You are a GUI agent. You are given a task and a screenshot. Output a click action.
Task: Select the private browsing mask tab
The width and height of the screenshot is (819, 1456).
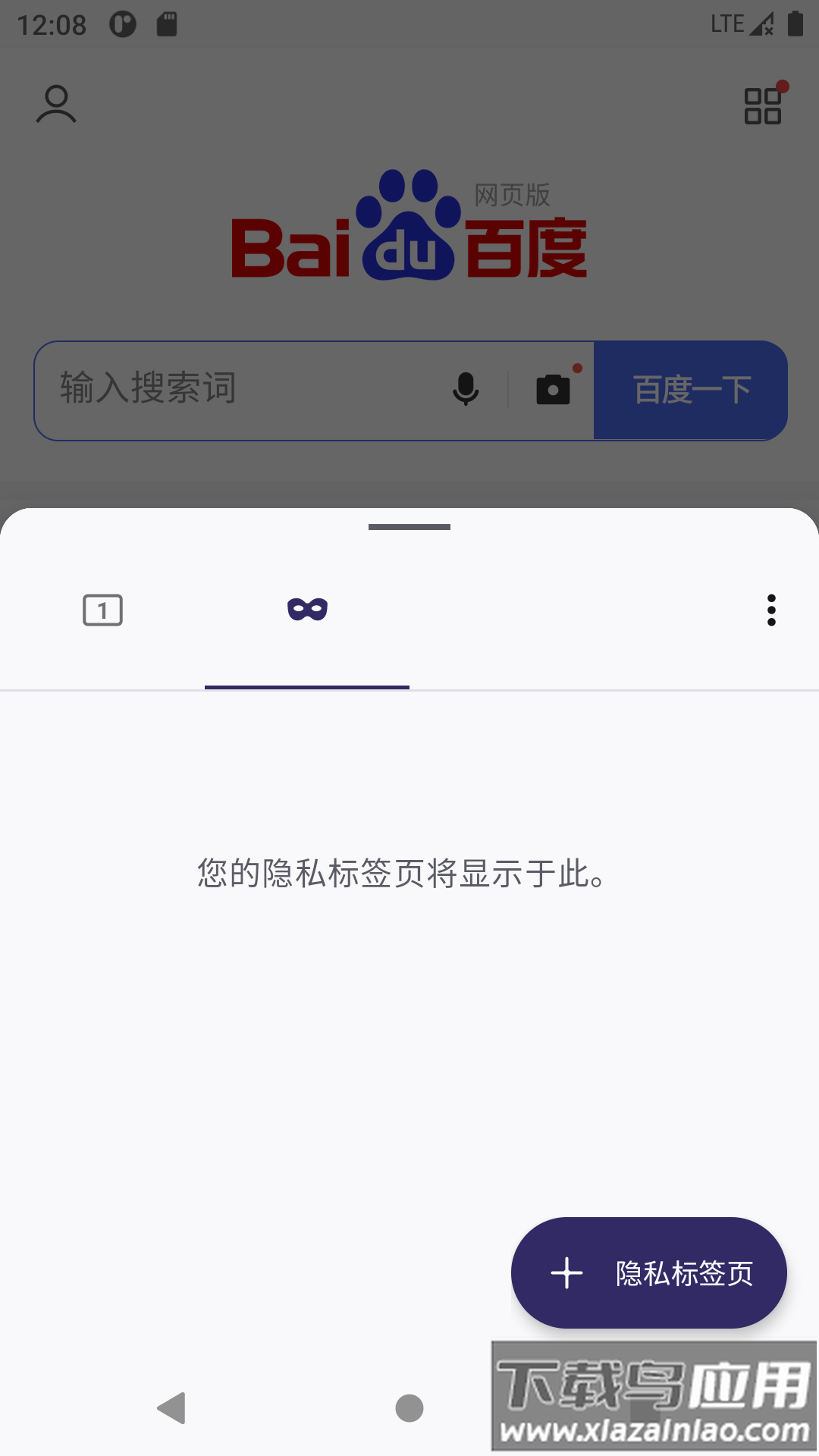point(306,610)
